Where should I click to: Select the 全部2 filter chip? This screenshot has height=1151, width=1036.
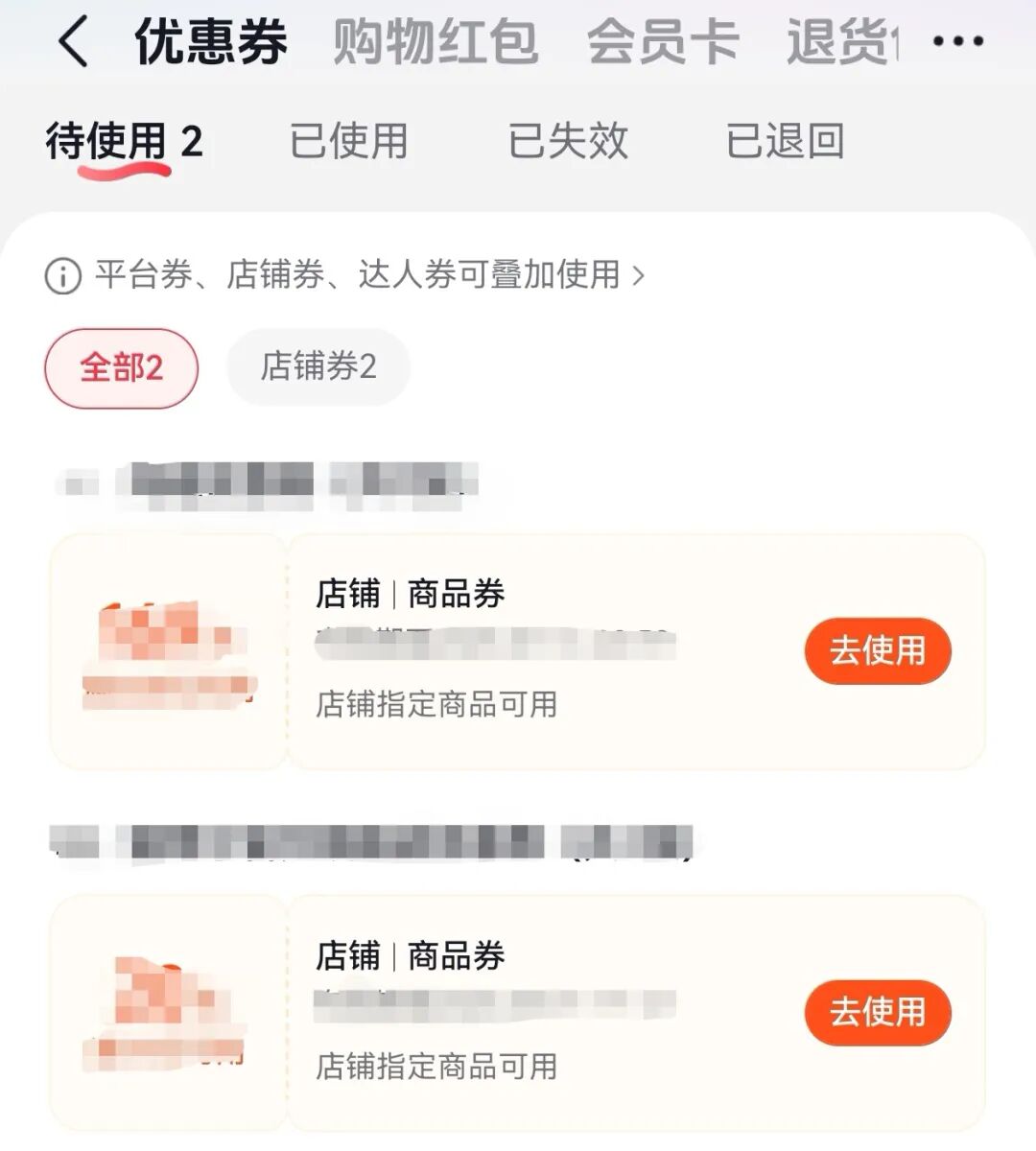[121, 367]
